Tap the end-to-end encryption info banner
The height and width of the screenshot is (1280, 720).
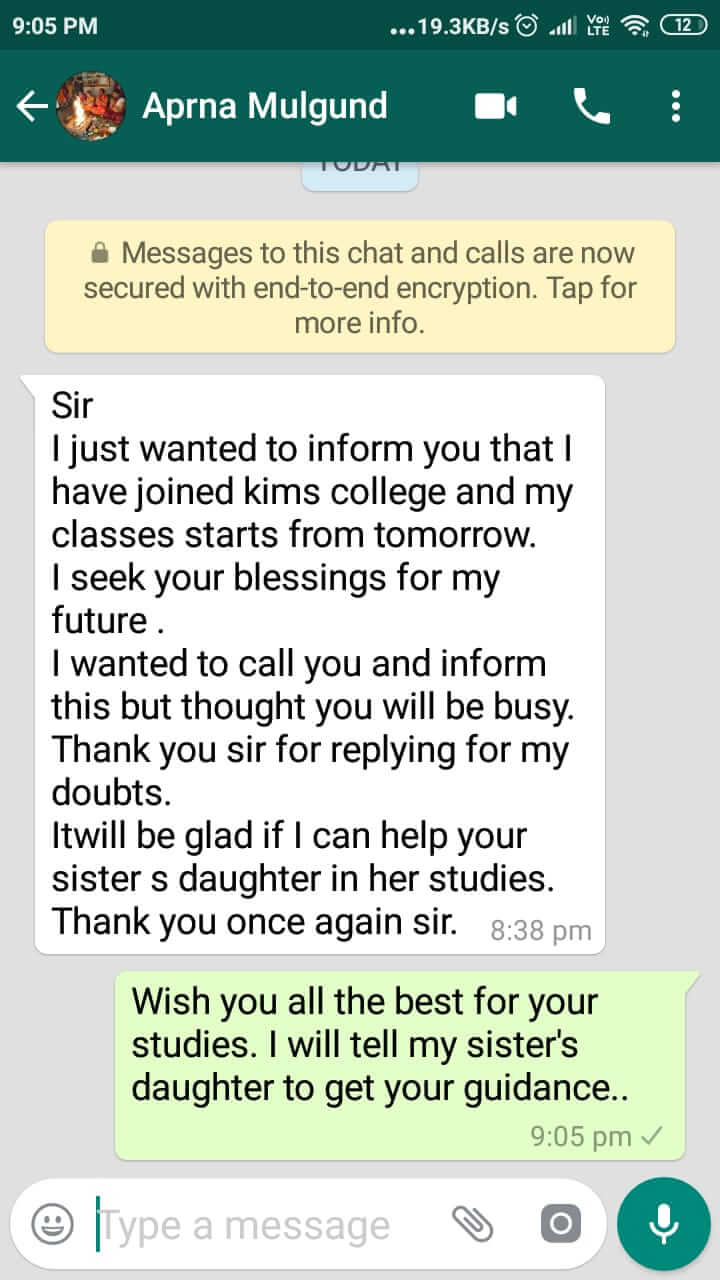[360, 287]
